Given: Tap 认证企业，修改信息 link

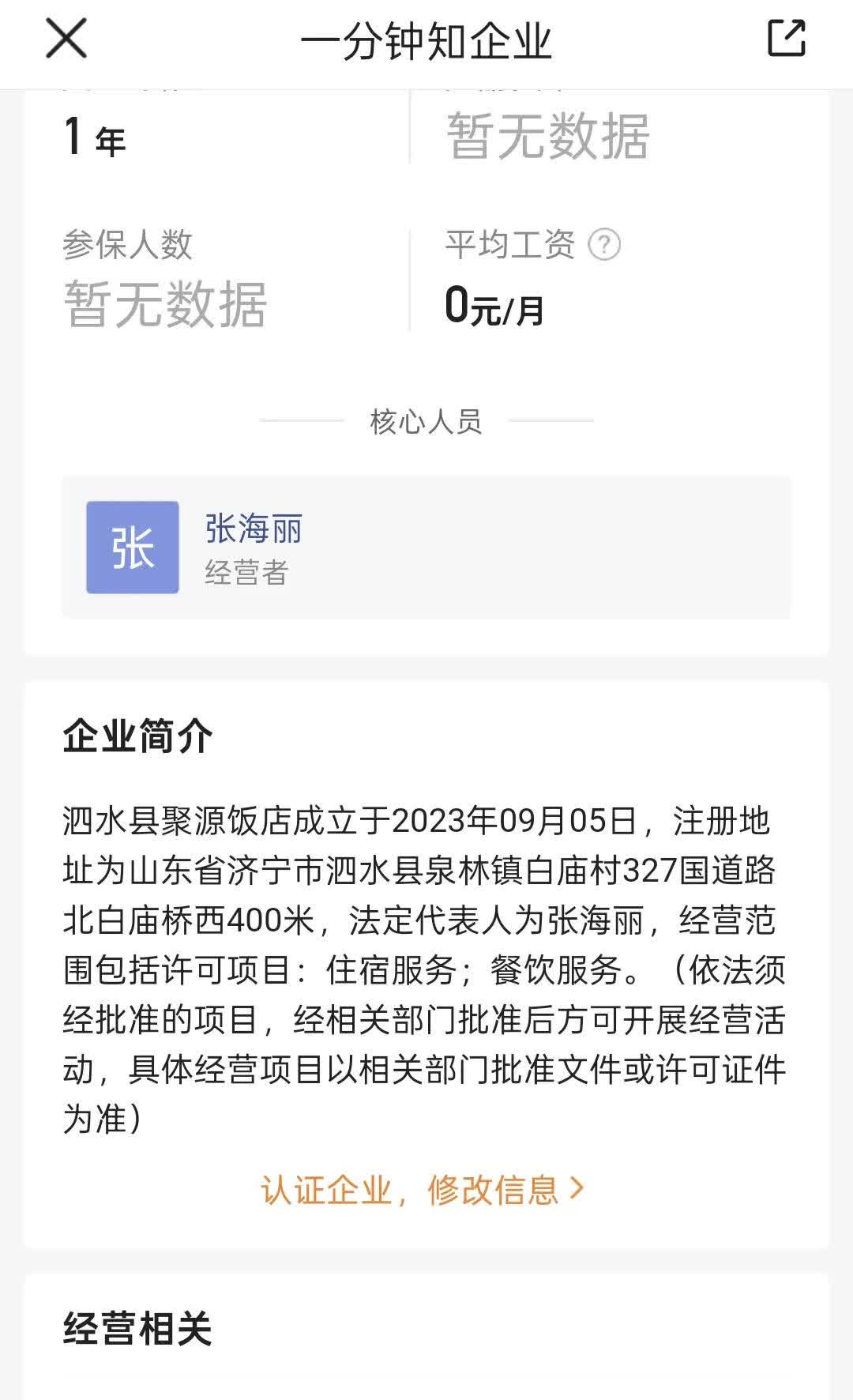Looking at the screenshot, I should 423,1189.
